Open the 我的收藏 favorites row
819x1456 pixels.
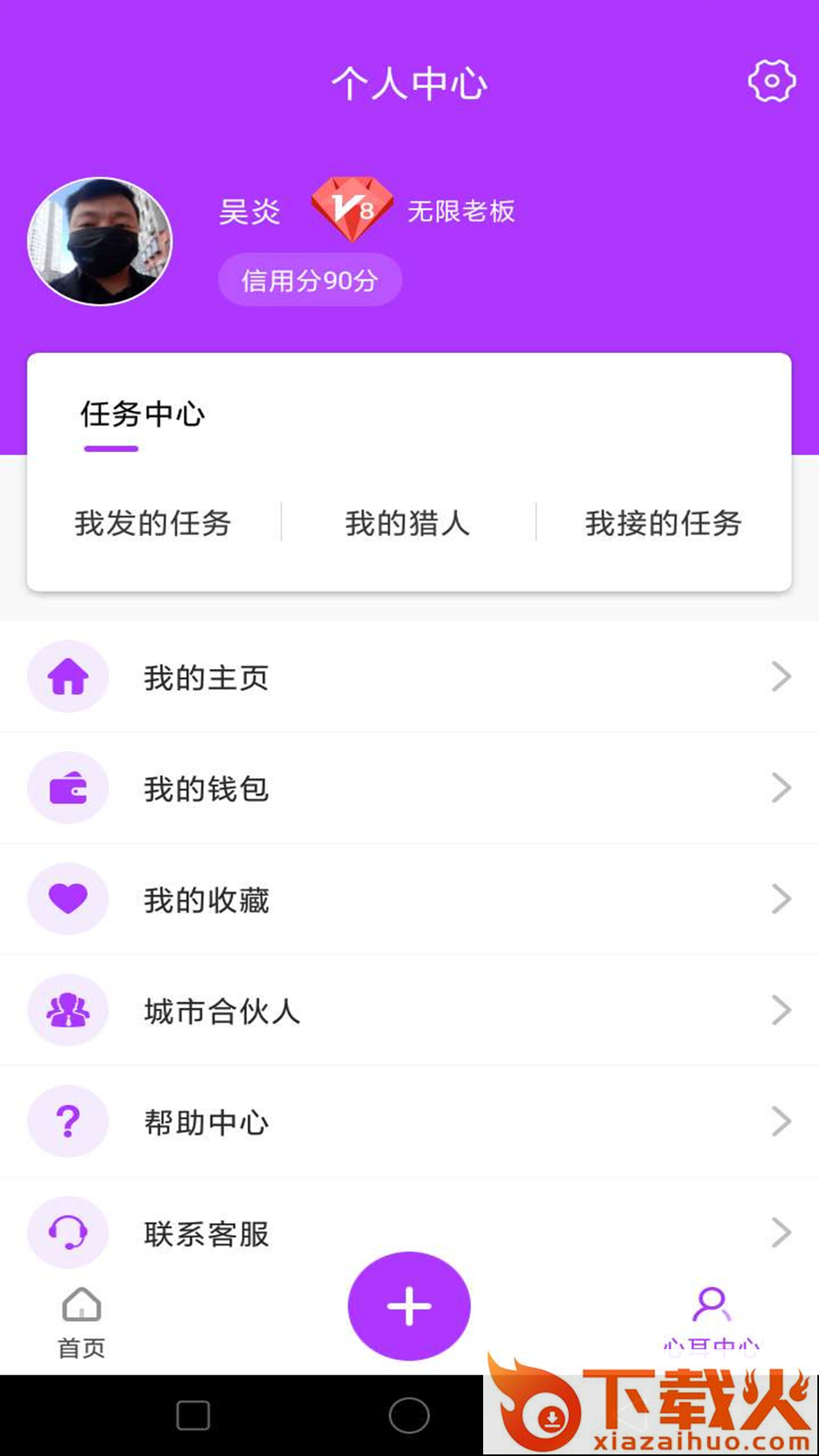coord(409,899)
